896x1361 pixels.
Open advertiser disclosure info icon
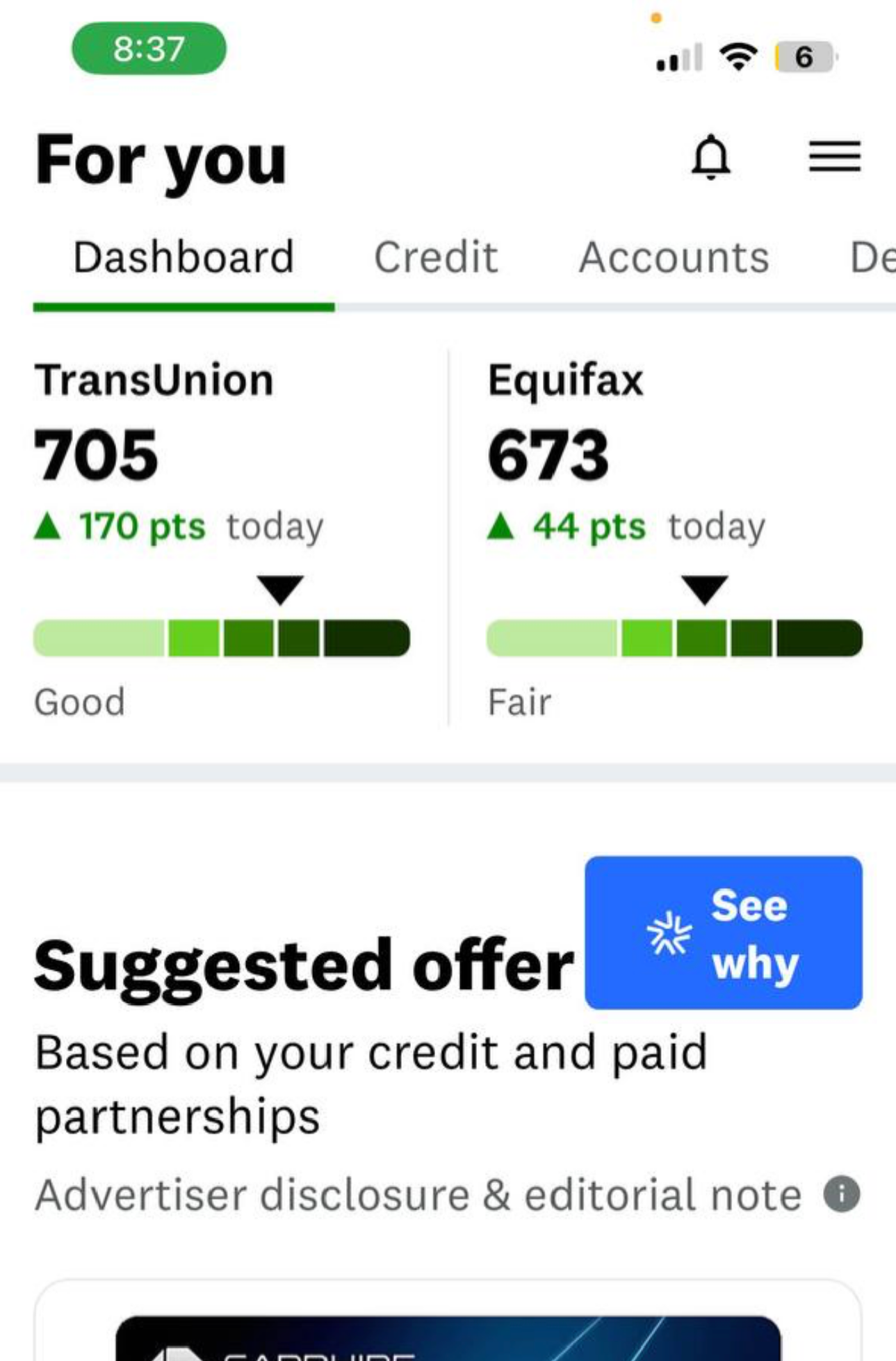841,1194
